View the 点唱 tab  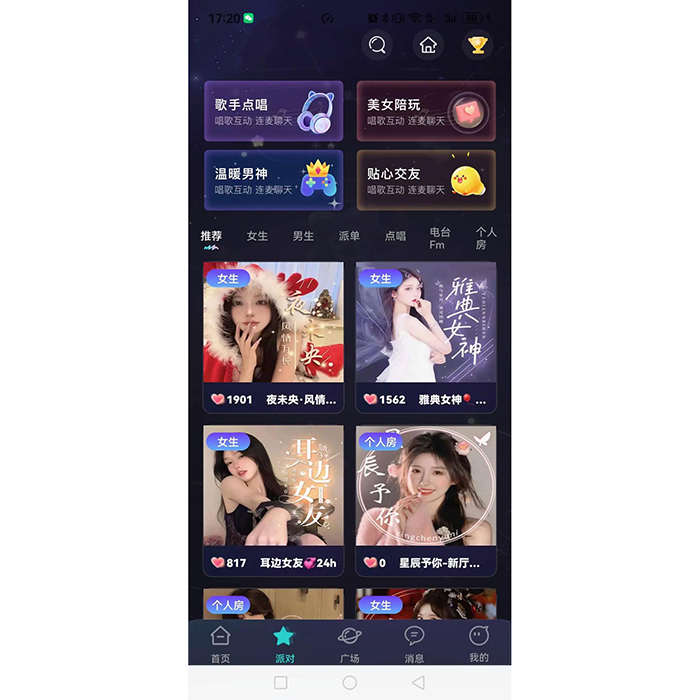[395, 237]
